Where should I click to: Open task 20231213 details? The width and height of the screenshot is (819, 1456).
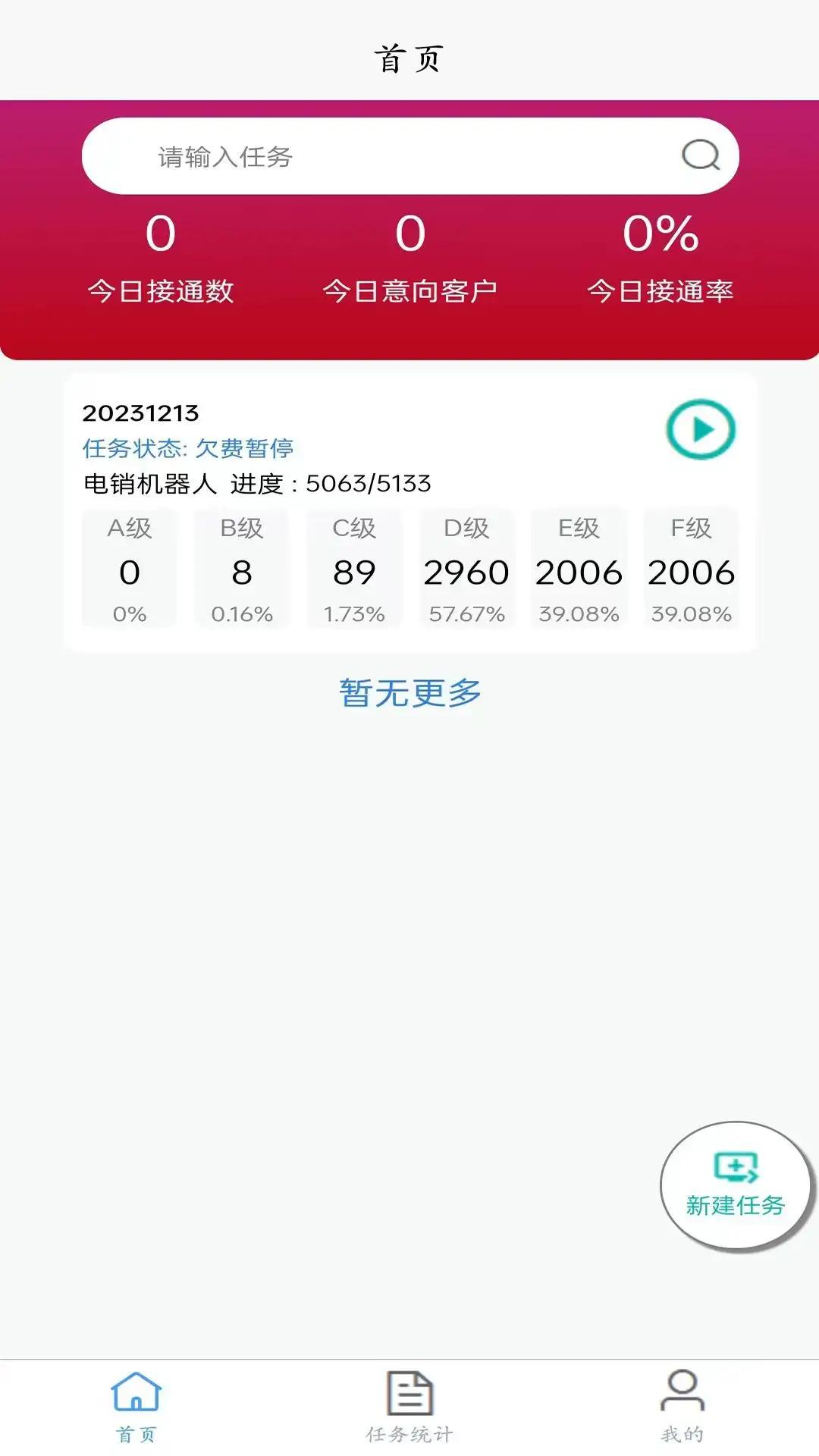(141, 413)
